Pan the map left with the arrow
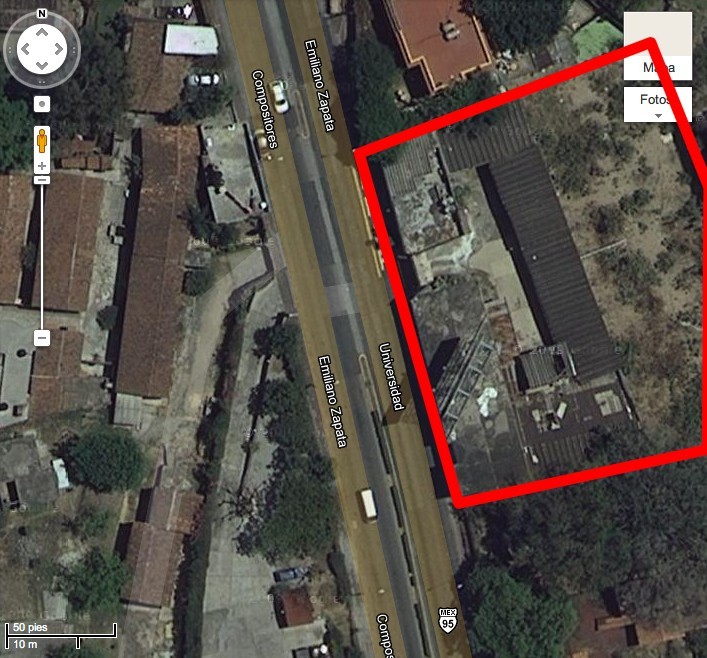This screenshot has width=707, height=658. (23, 49)
